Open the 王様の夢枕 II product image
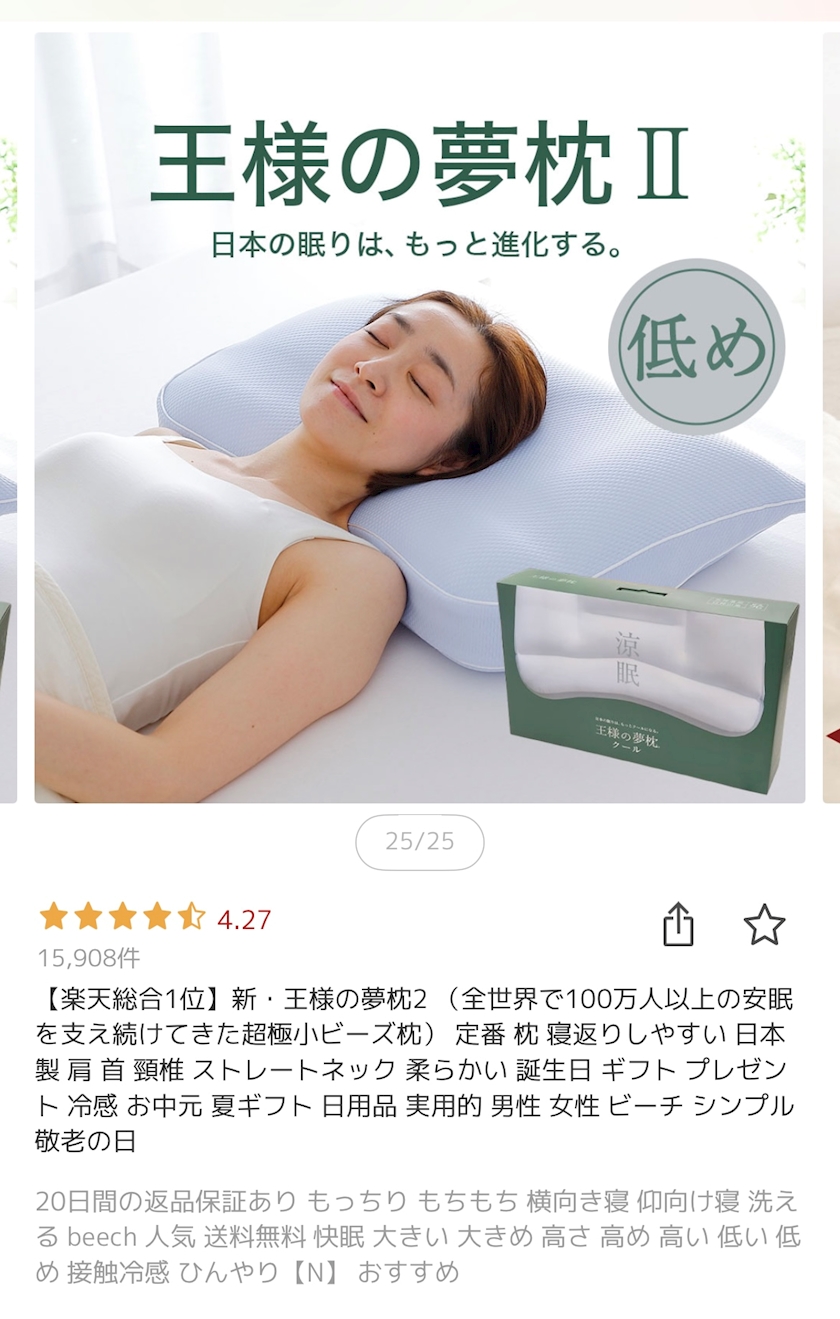Viewport: 840px width, 1319px height. coord(420,420)
